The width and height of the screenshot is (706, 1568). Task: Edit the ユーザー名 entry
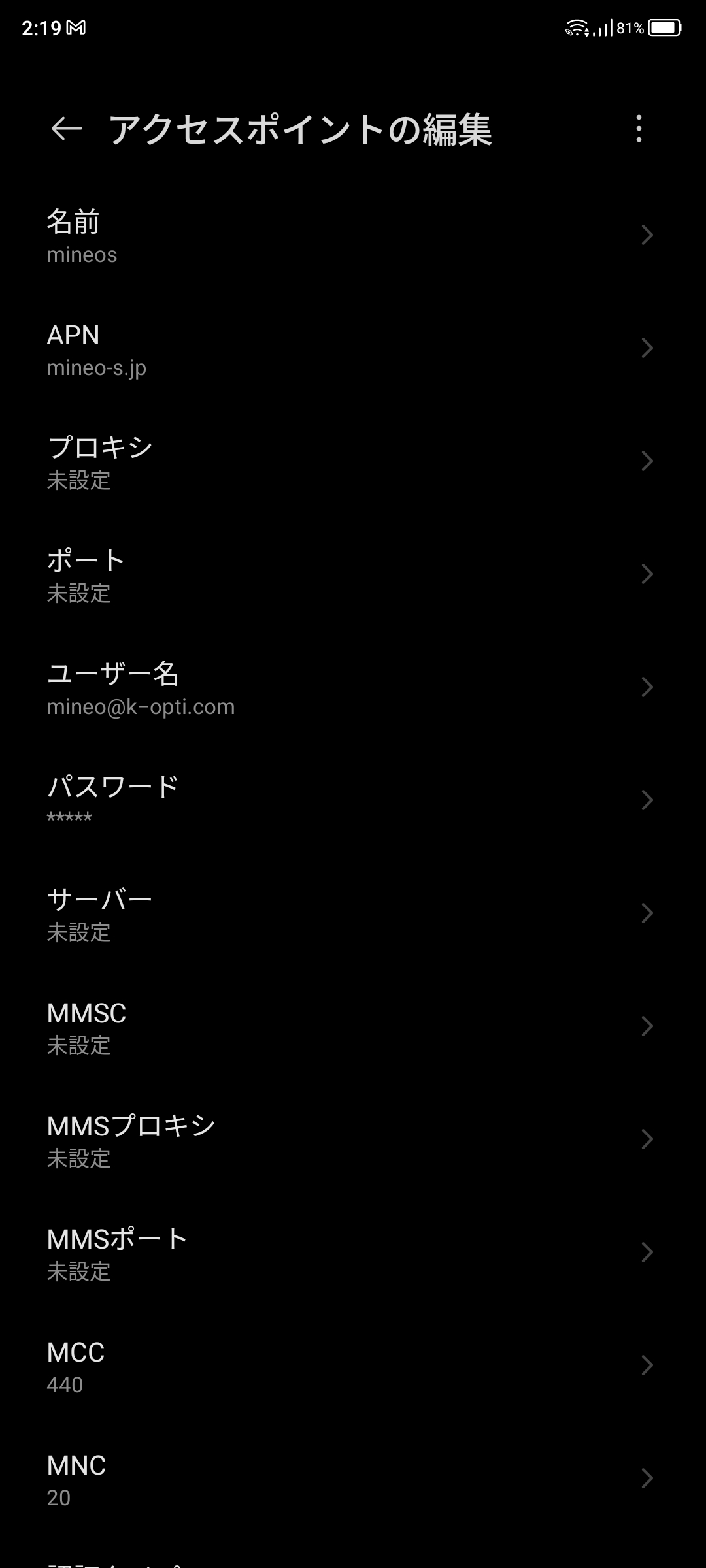(x=353, y=688)
